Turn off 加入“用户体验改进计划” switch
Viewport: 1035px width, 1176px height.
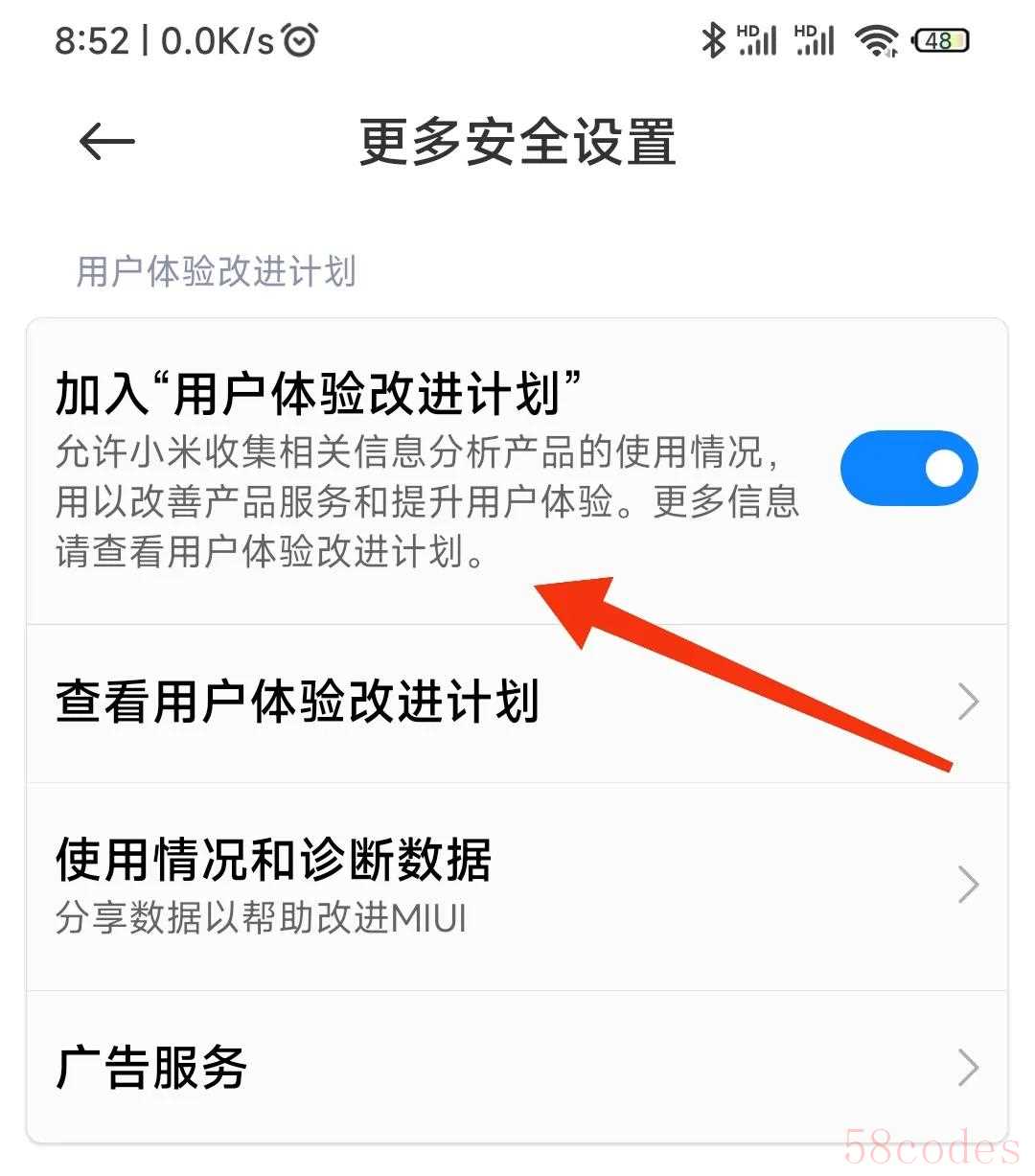click(x=908, y=469)
